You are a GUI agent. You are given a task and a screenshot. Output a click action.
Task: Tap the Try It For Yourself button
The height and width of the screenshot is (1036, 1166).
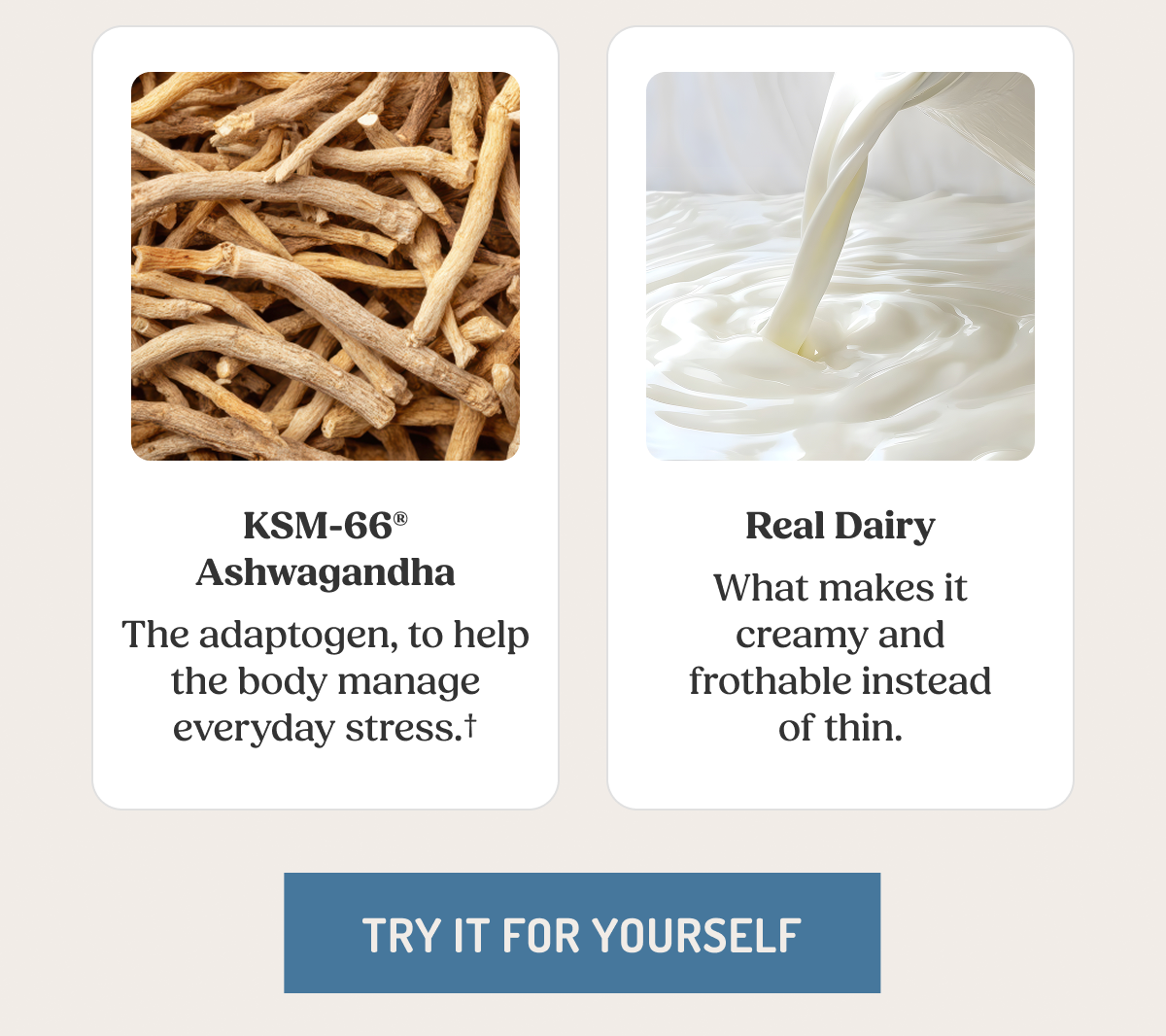point(582,933)
